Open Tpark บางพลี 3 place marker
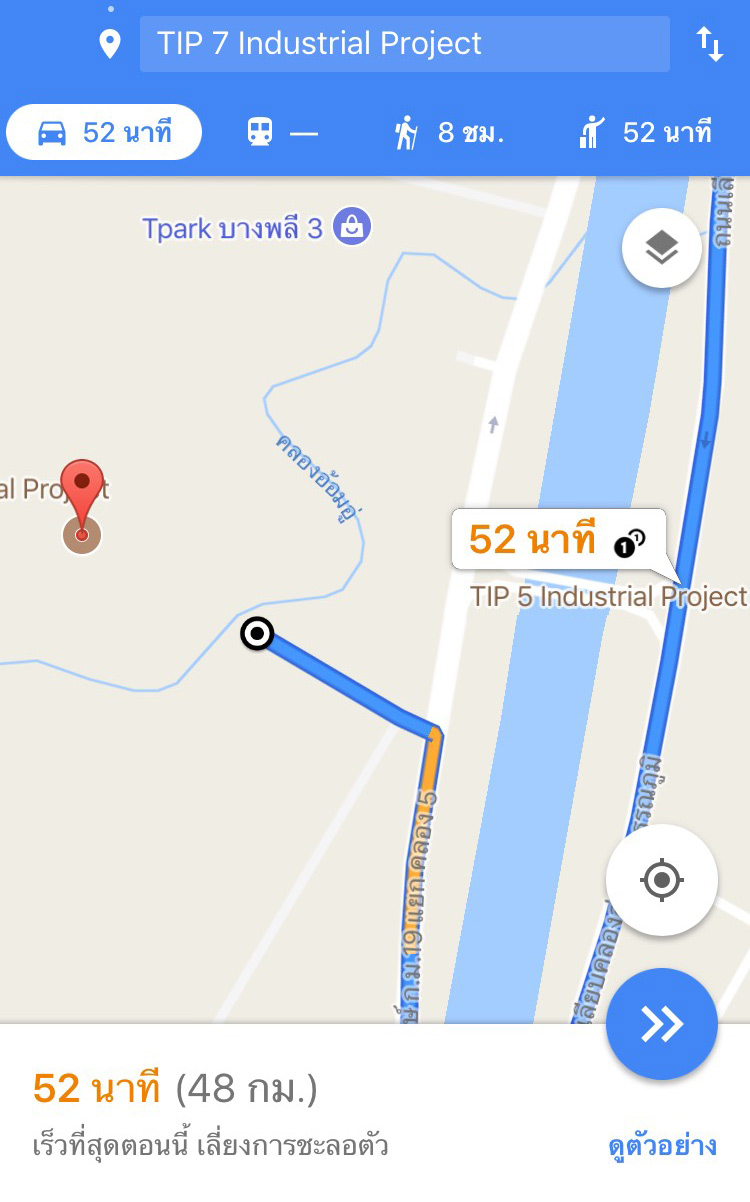Screen dimensions: 750x1202 pyautogui.click(x=352, y=228)
